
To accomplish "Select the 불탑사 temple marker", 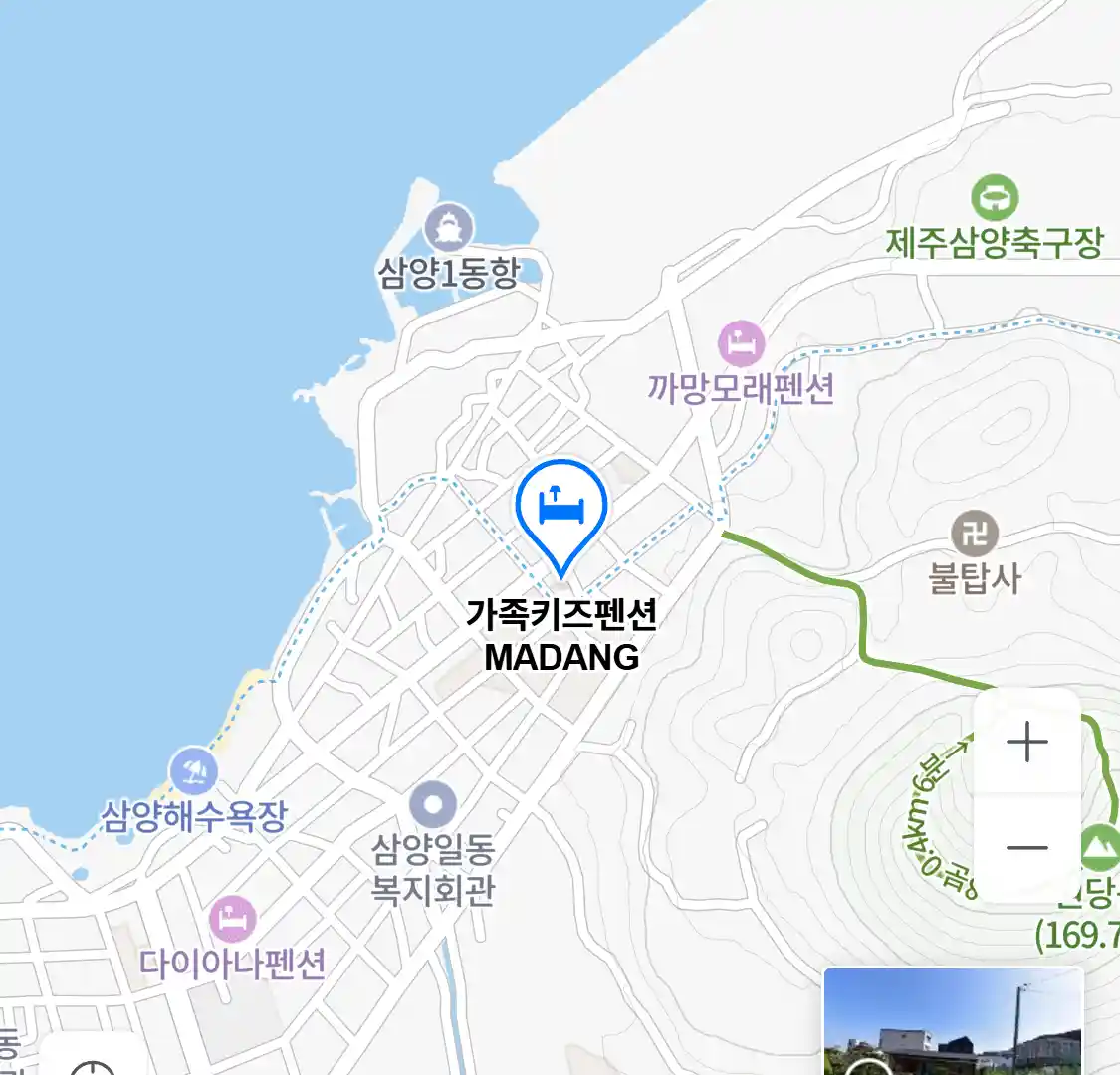I will [x=974, y=535].
